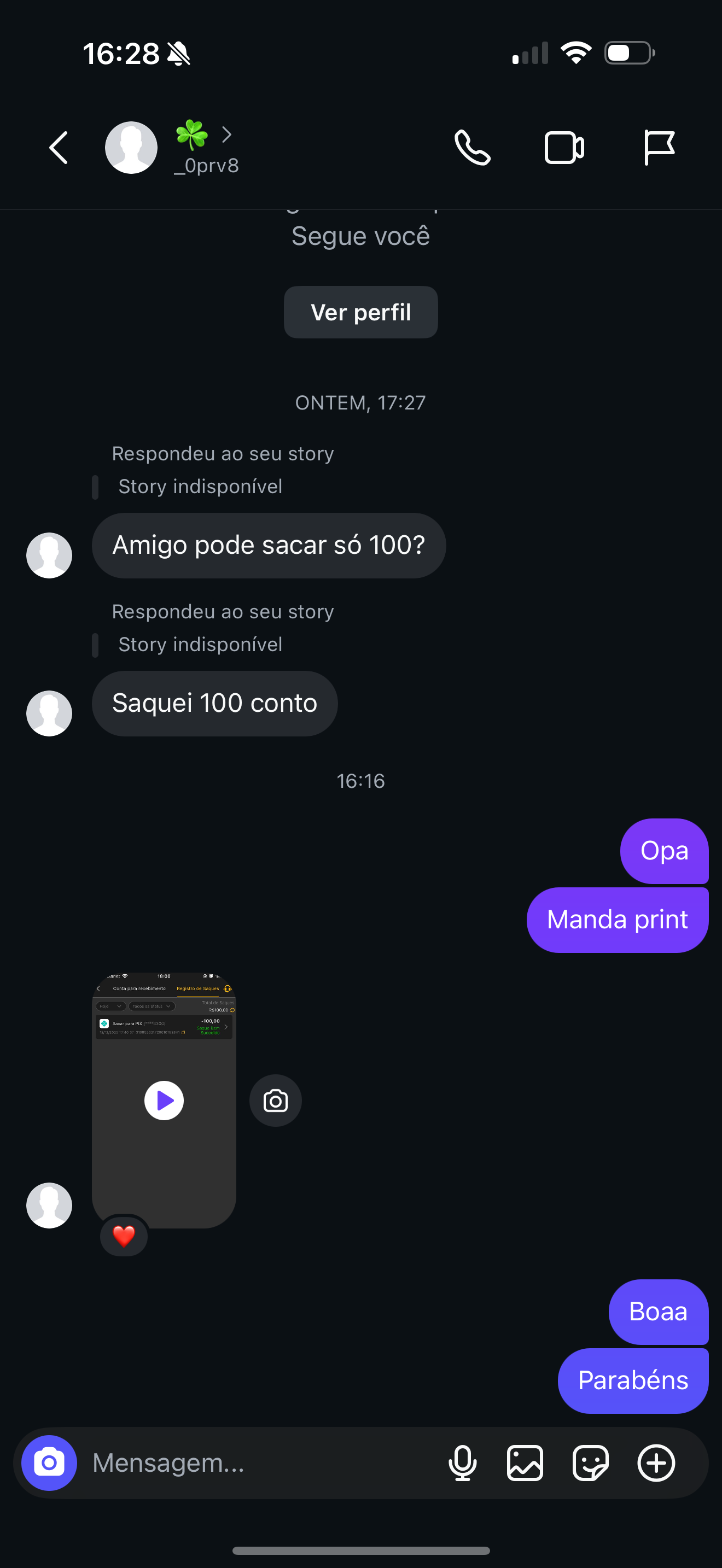722x1568 pixels.
Task: Open more options with the plus icon
Action: click(656, 1462)
